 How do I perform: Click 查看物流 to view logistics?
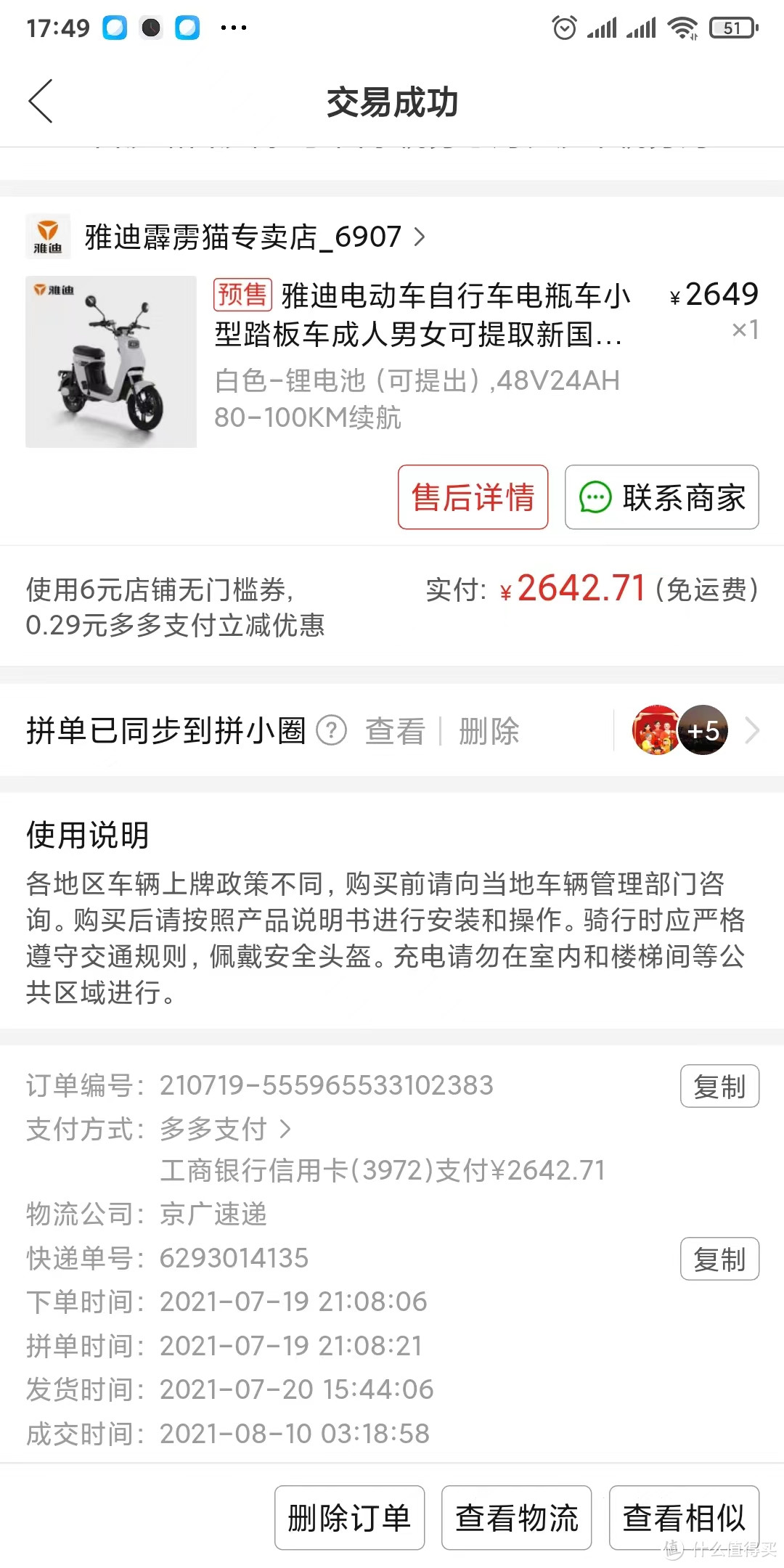pyautogui.click(x=516, y=1517)
